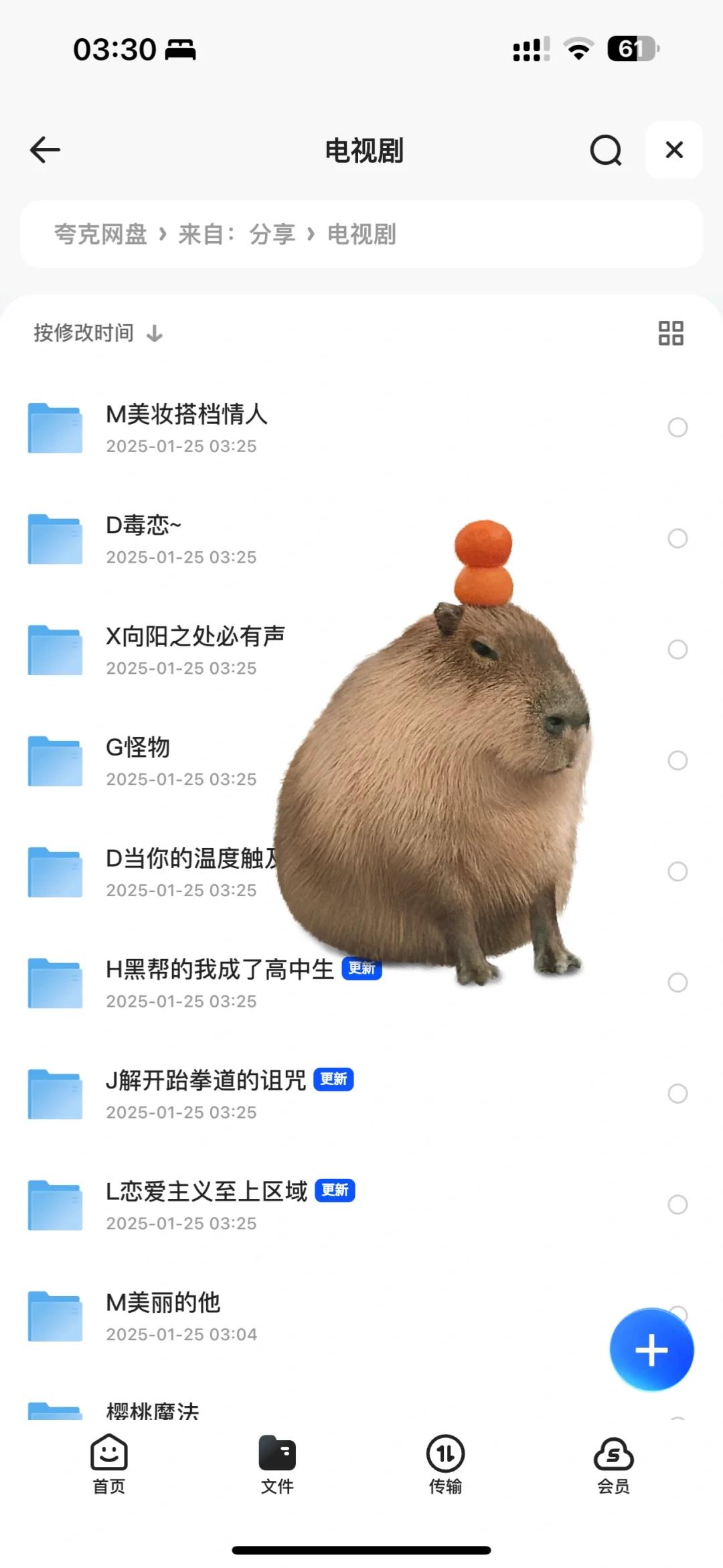
Task: Go to the 会员 tab
Action: click(613, 1464)
